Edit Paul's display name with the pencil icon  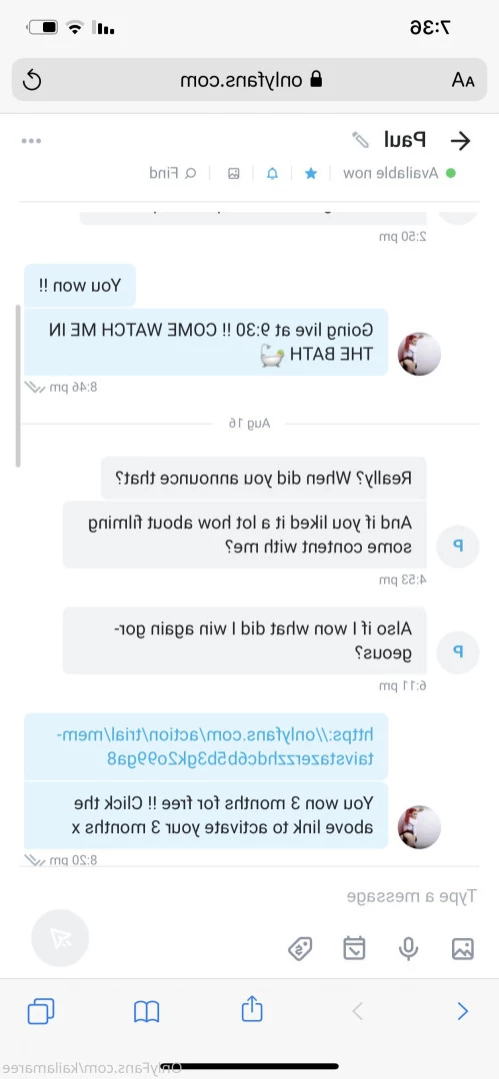[360, 140]
